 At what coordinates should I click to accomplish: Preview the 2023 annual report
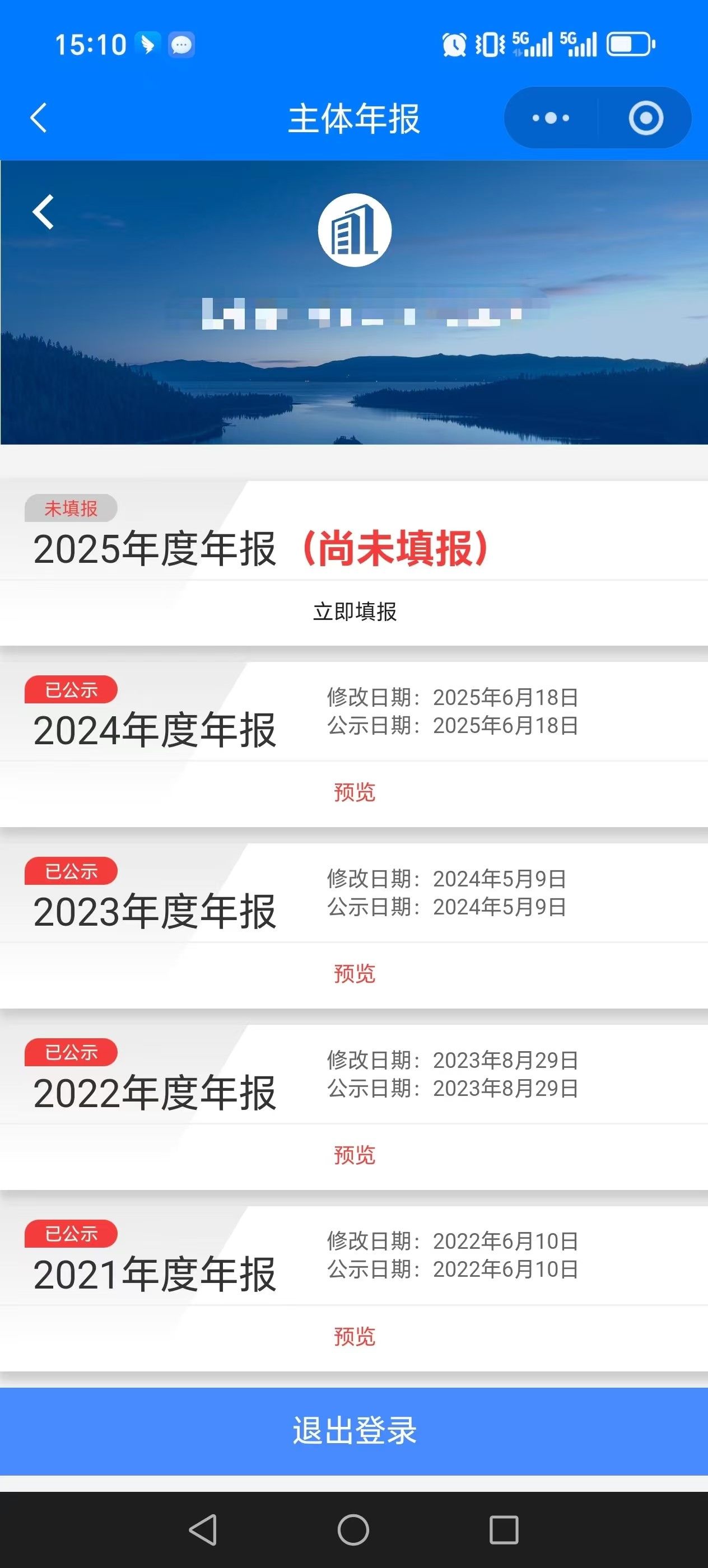click(x=355, y=974)
